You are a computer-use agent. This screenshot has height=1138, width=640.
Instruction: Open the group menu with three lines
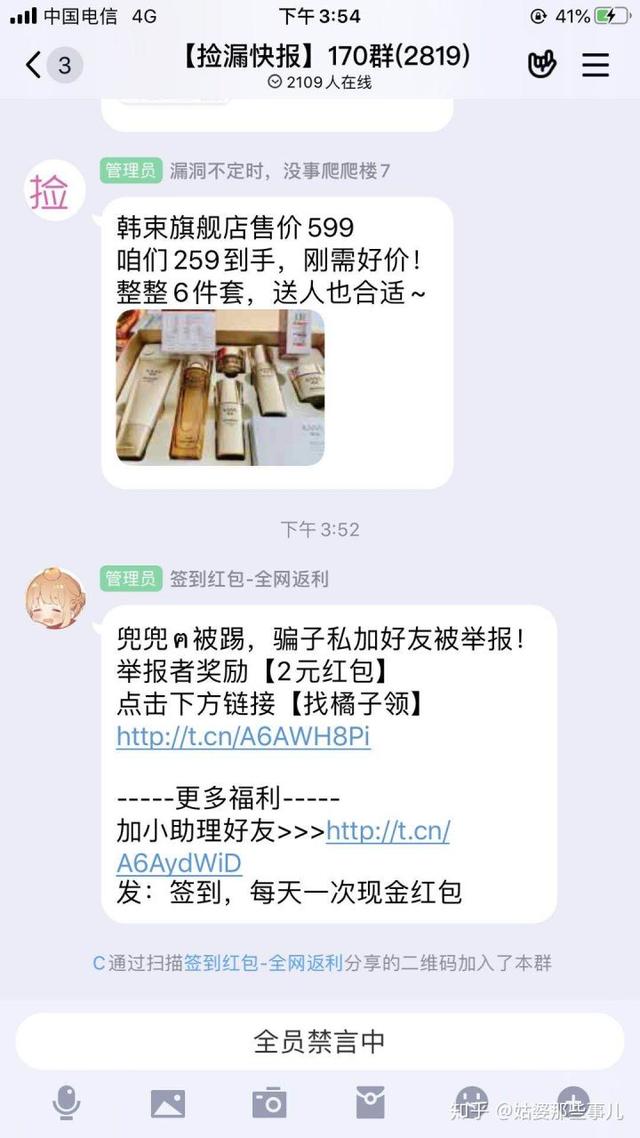pyautogui.click(x=596, y=66)
